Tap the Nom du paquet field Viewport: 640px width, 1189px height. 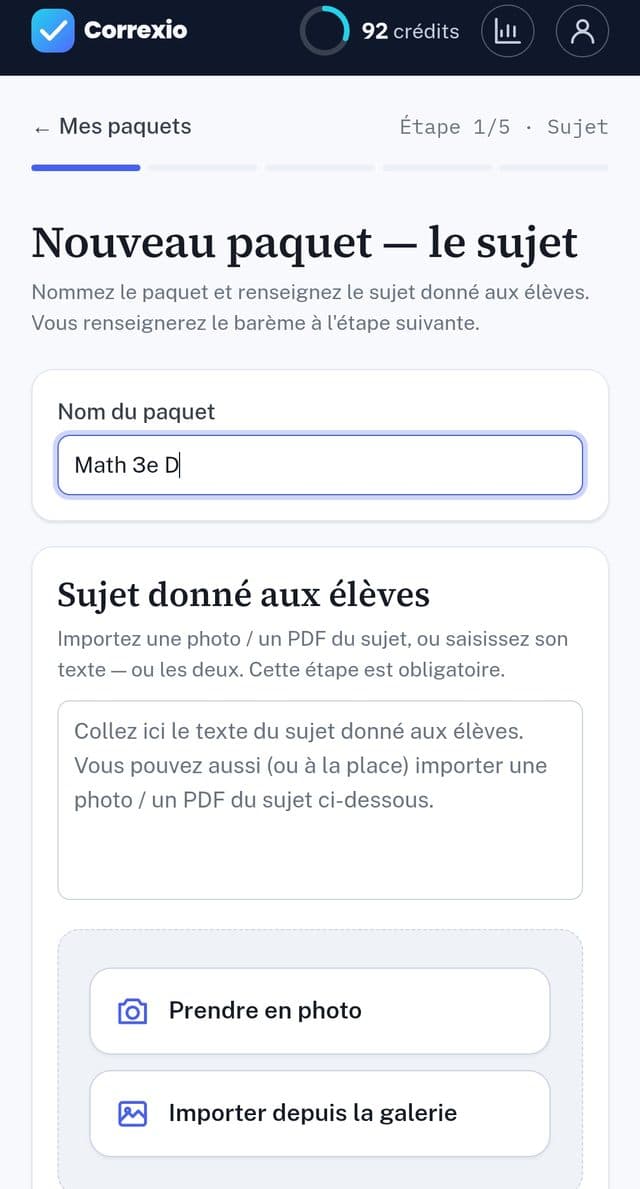(320, 465)
